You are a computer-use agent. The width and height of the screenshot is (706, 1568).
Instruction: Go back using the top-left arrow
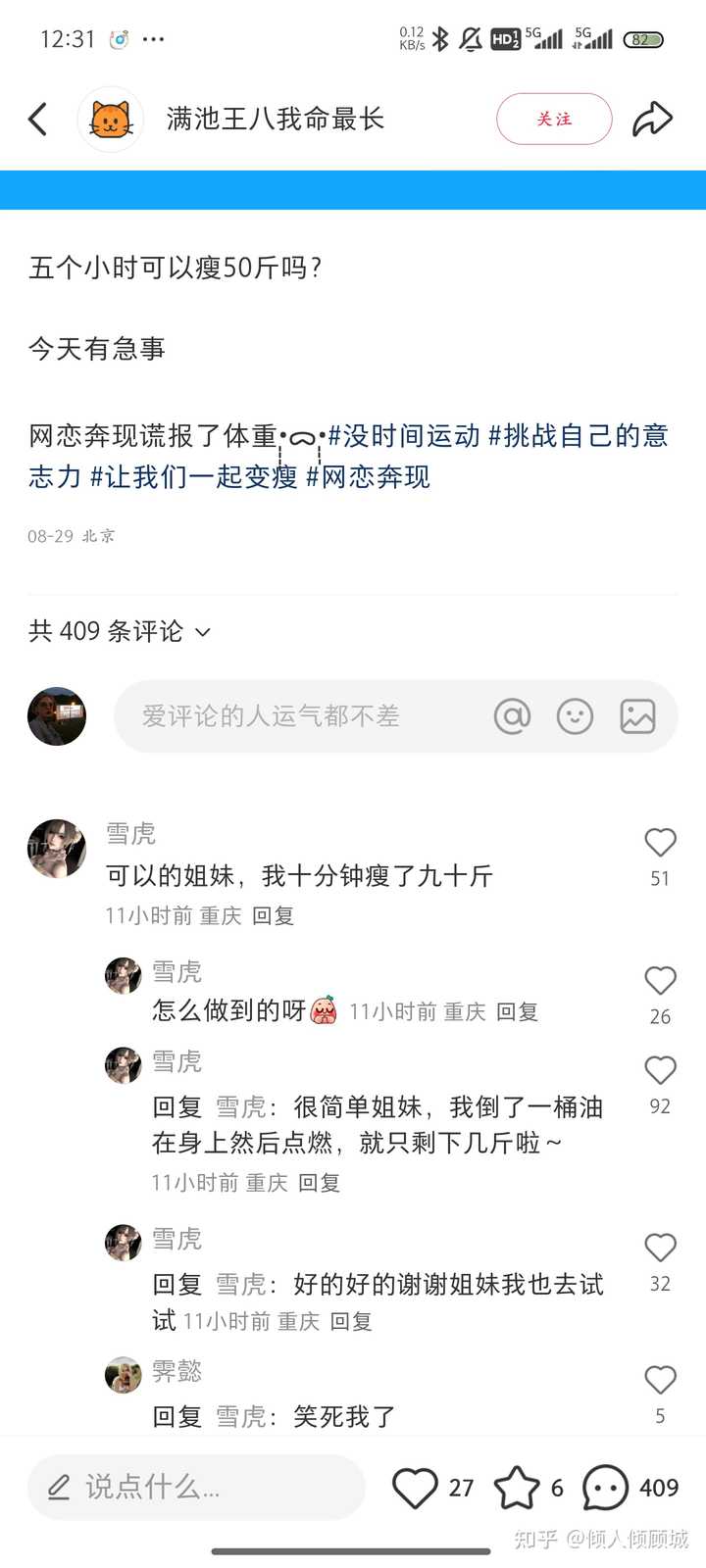coord(37,120)
